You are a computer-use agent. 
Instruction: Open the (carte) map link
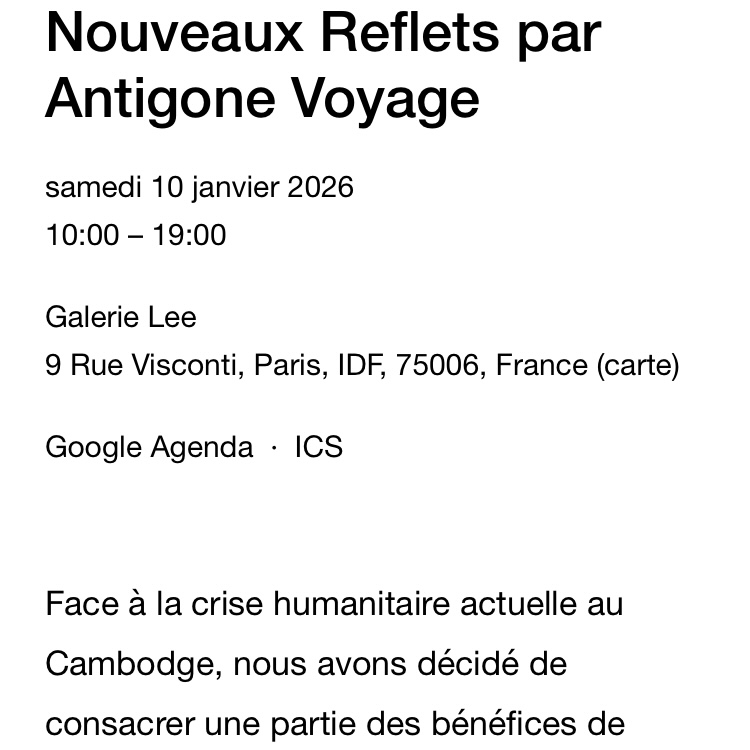(637, 366)
